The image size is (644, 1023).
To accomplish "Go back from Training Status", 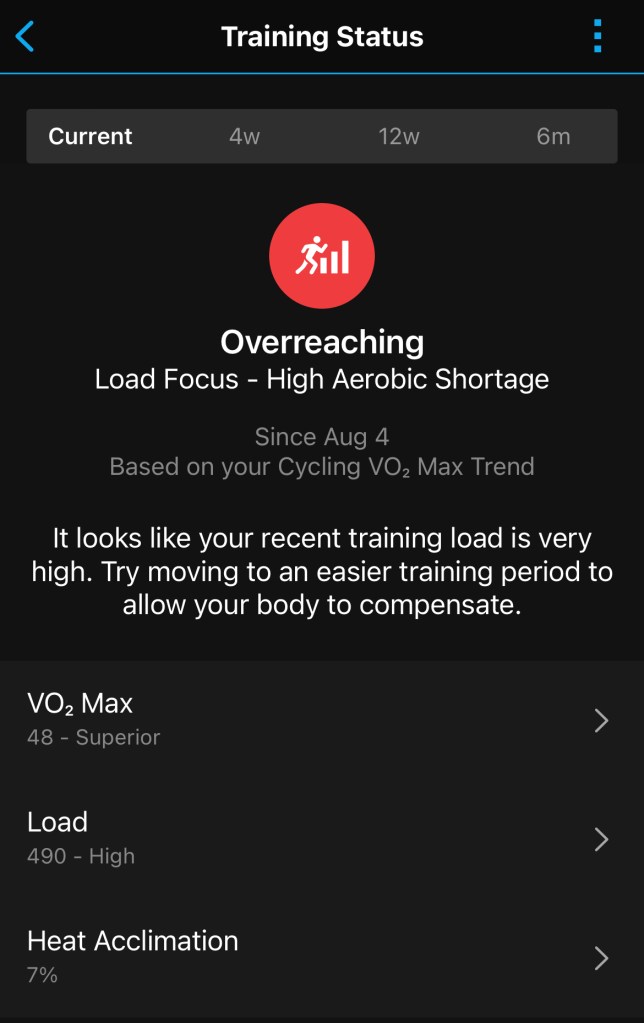I will click(26, 37).
